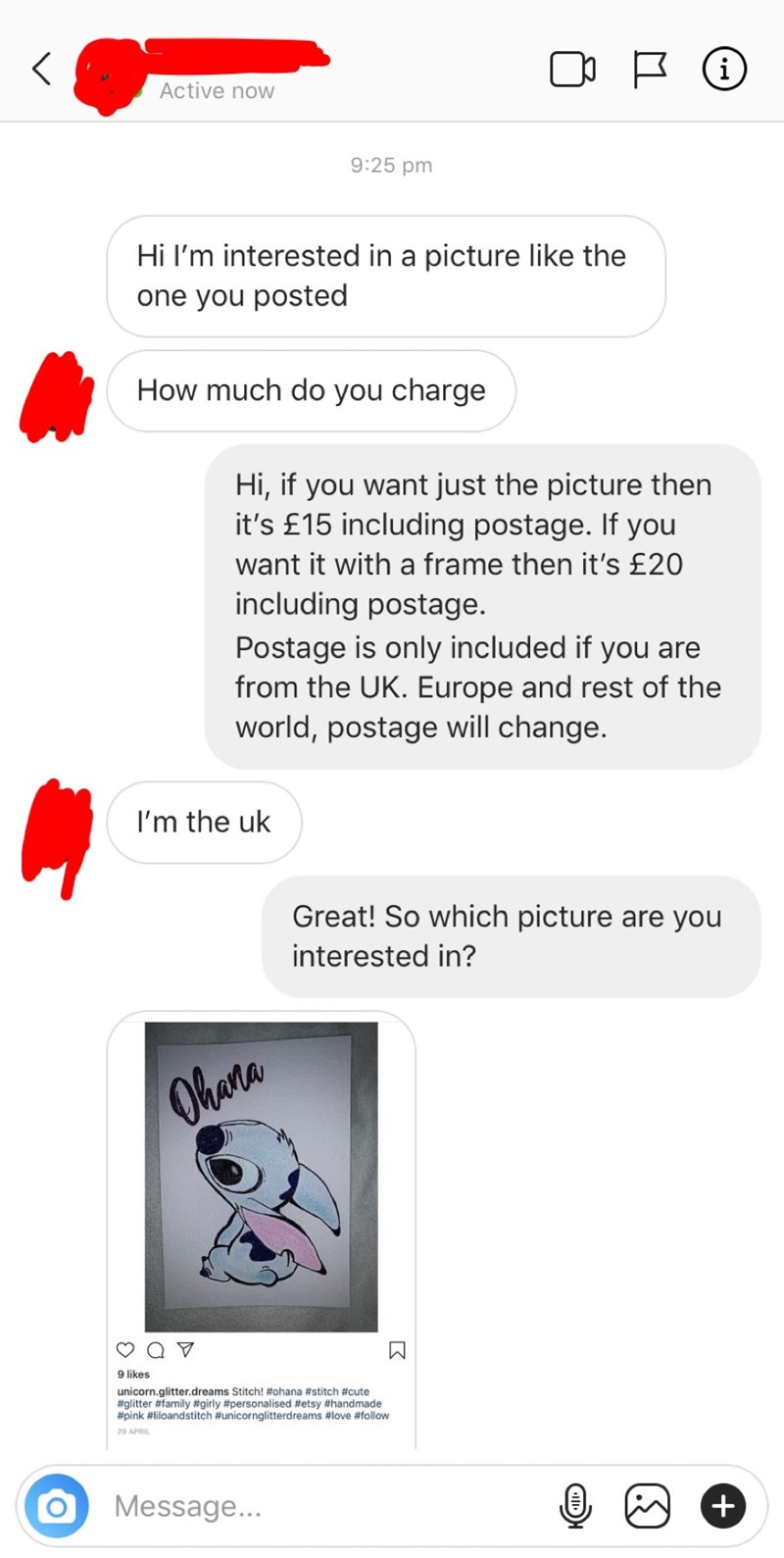
Task: Attach a photo from gallery
Action: (648, 1505)
